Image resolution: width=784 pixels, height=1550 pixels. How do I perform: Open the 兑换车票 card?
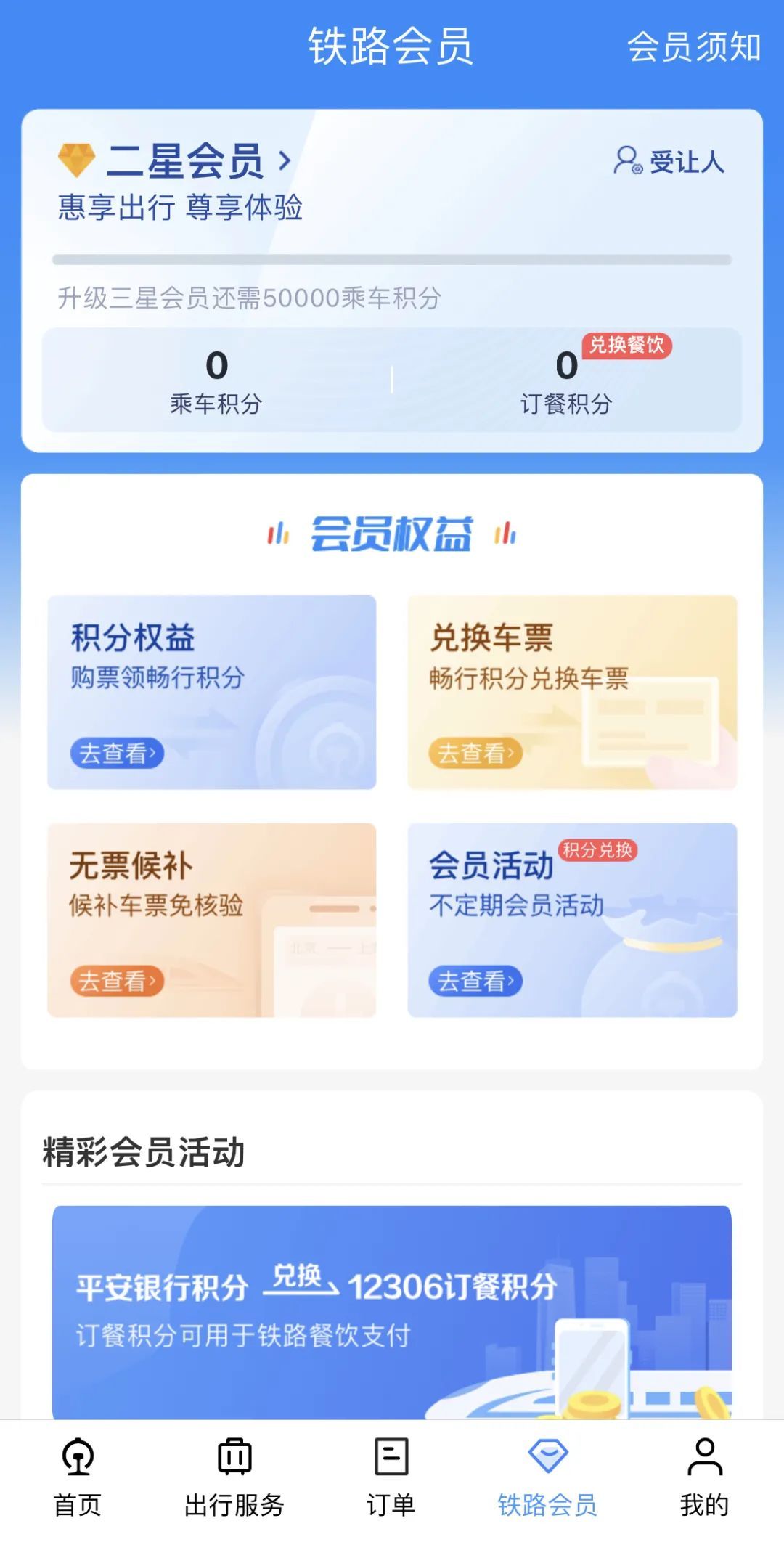[x=572, y=692]
